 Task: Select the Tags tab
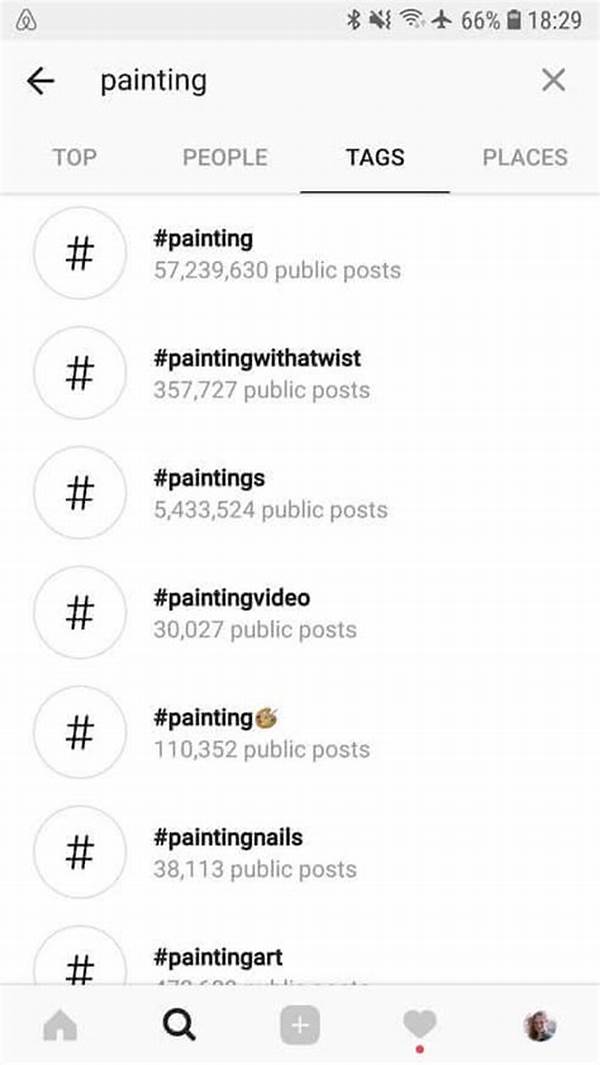pyautogui.click(x=375, y=157)
